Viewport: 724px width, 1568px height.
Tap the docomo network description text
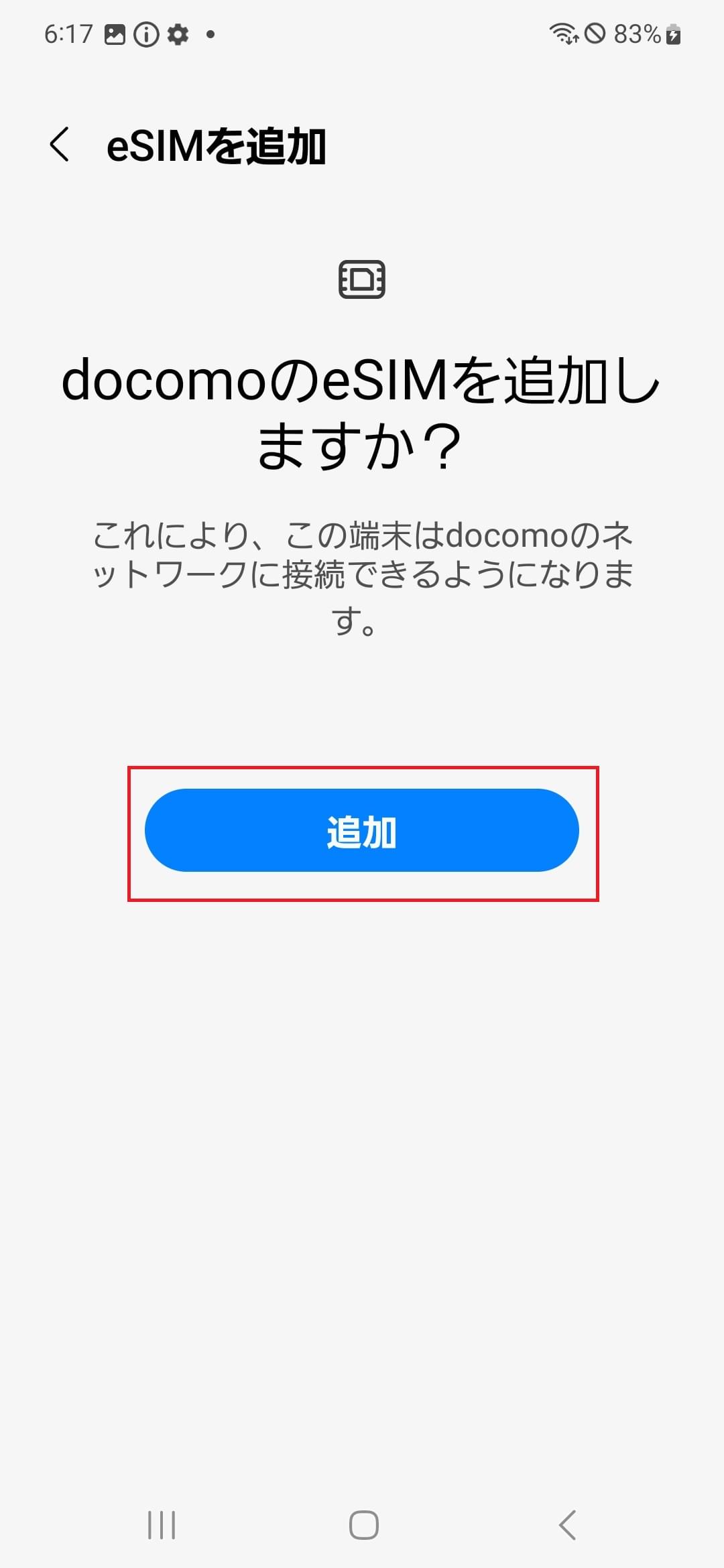[362, 575]
